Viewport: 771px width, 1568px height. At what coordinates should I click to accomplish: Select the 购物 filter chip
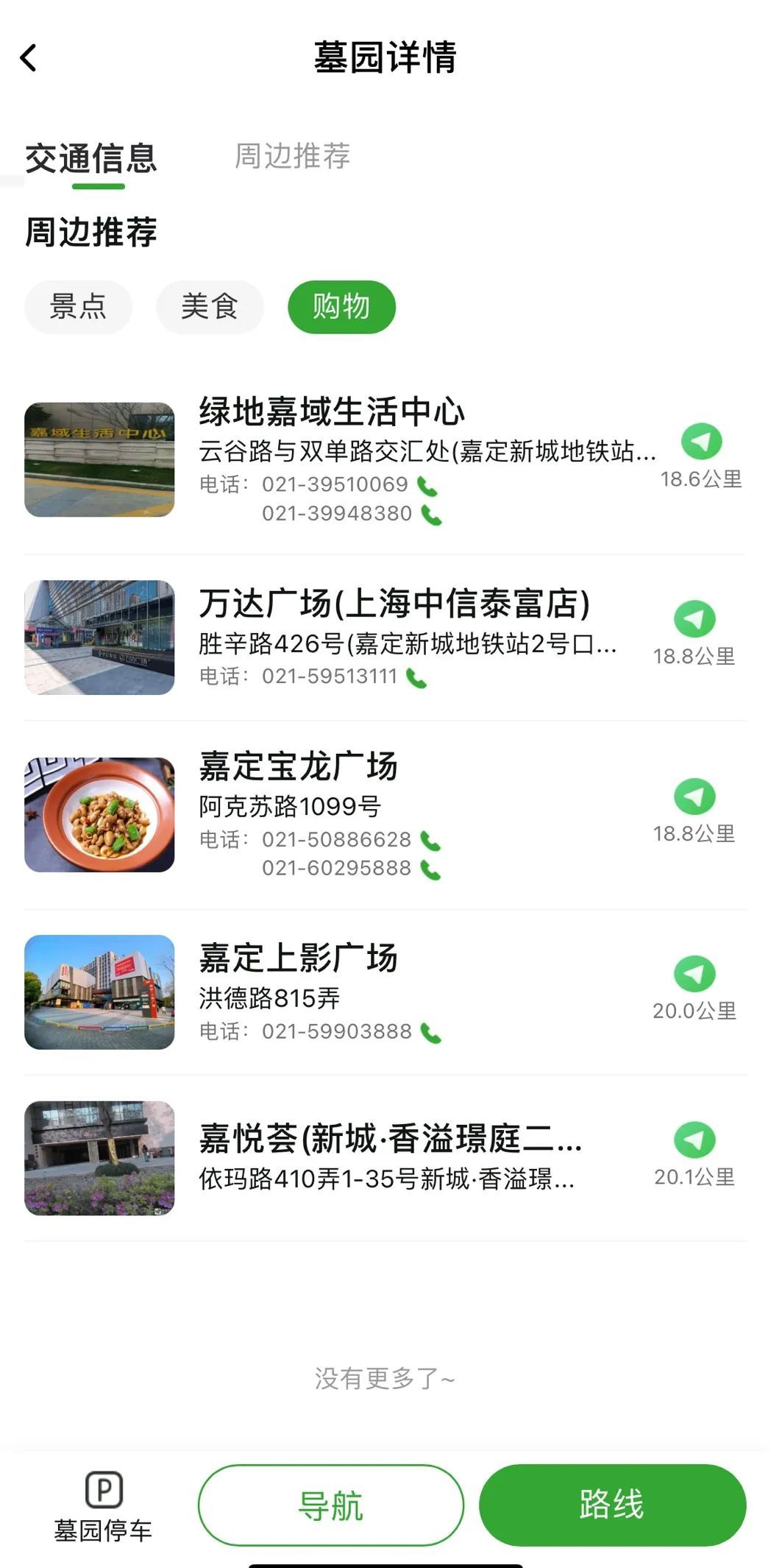coord(341,306)
